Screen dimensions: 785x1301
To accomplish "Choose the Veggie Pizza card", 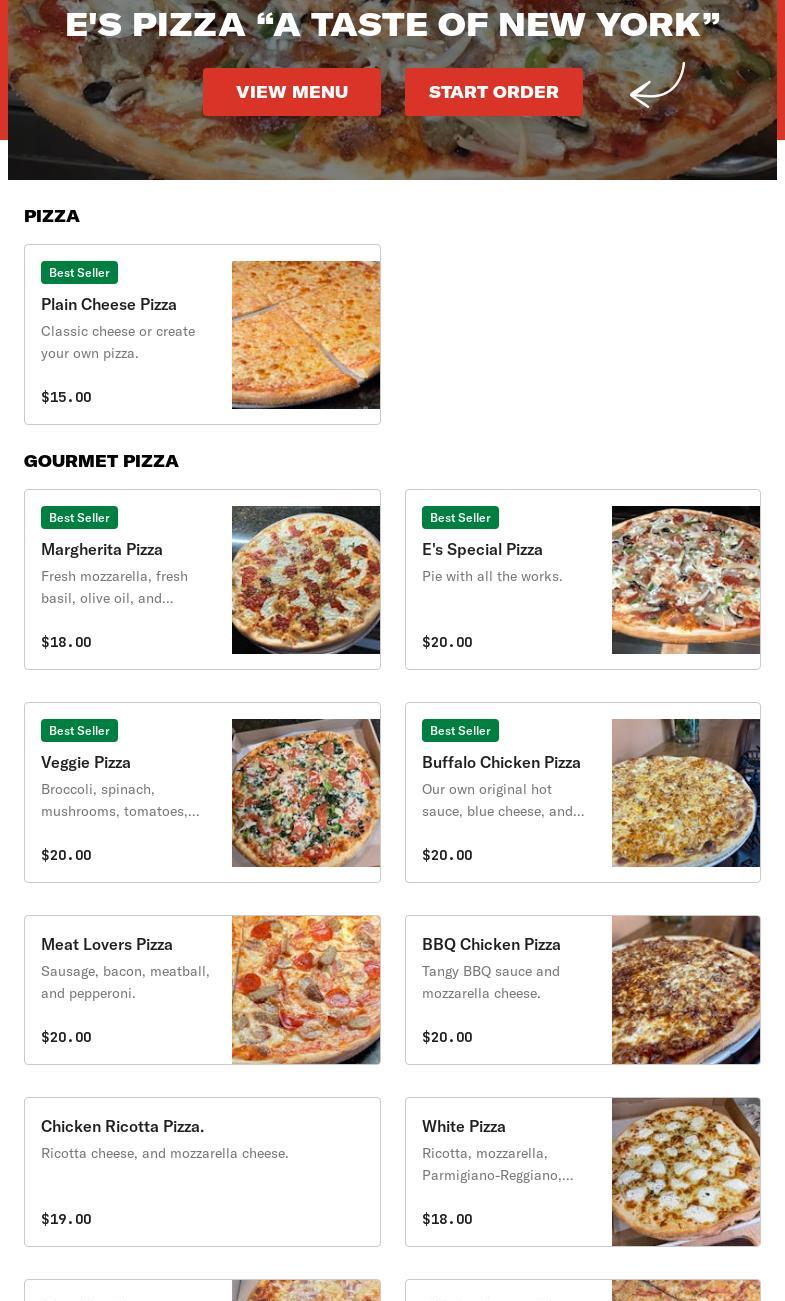I will [x=202, y=792].
